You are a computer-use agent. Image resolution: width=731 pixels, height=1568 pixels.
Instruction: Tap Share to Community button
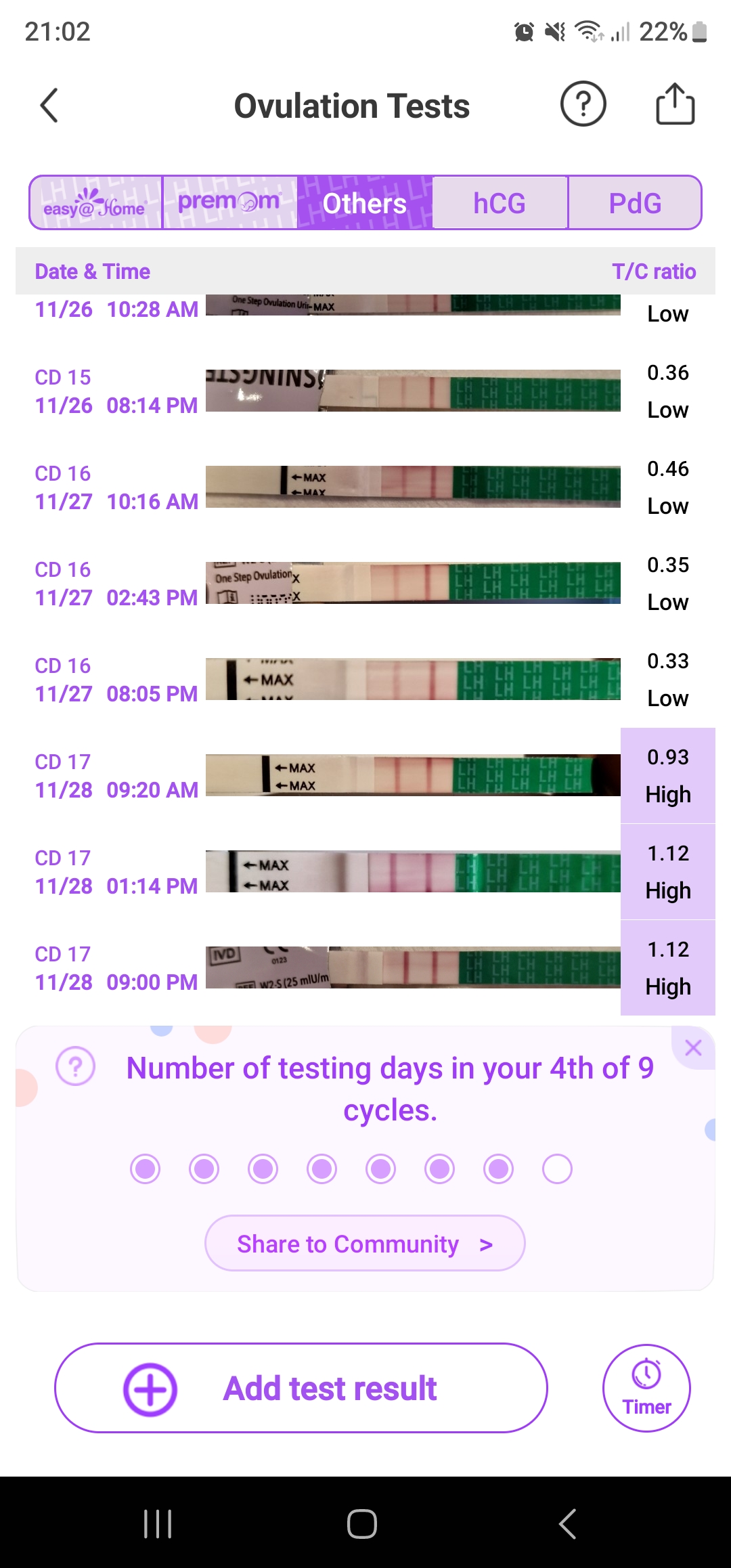coord(365,1244)
